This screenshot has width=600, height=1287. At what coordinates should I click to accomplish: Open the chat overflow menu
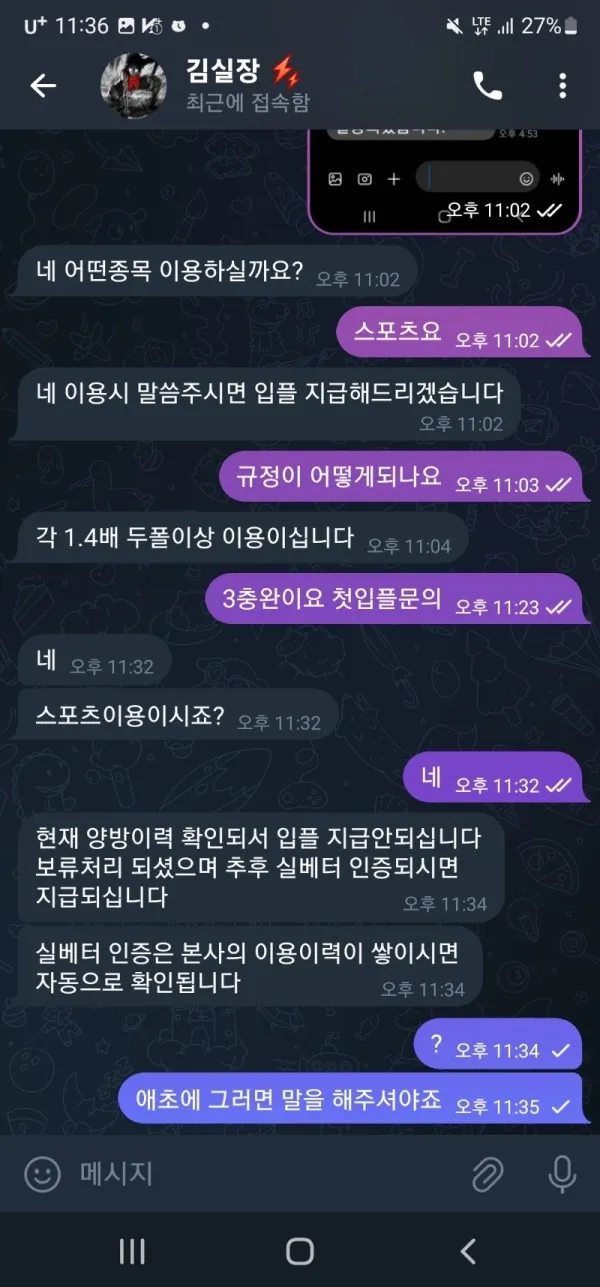[x=564, y=86]
